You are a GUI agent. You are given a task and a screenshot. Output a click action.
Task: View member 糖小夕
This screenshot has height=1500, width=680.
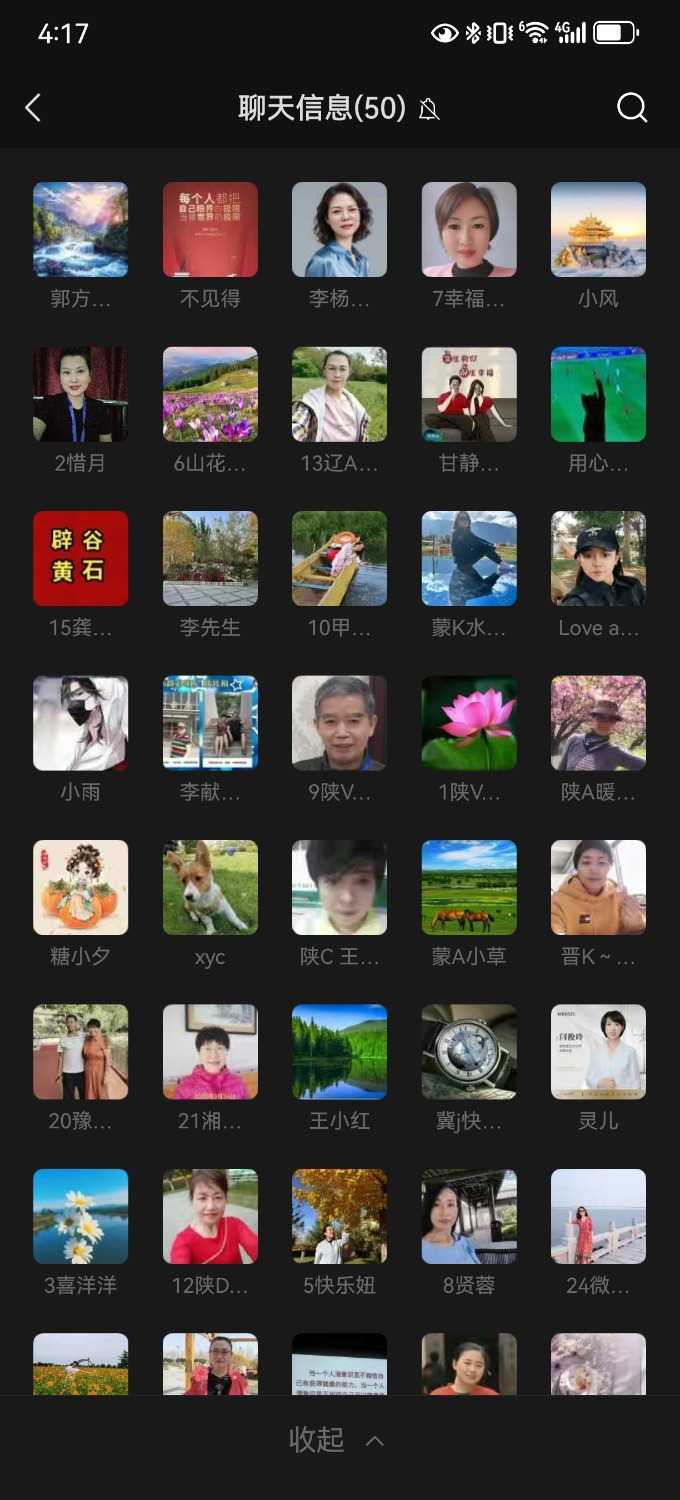pos(80,887)
